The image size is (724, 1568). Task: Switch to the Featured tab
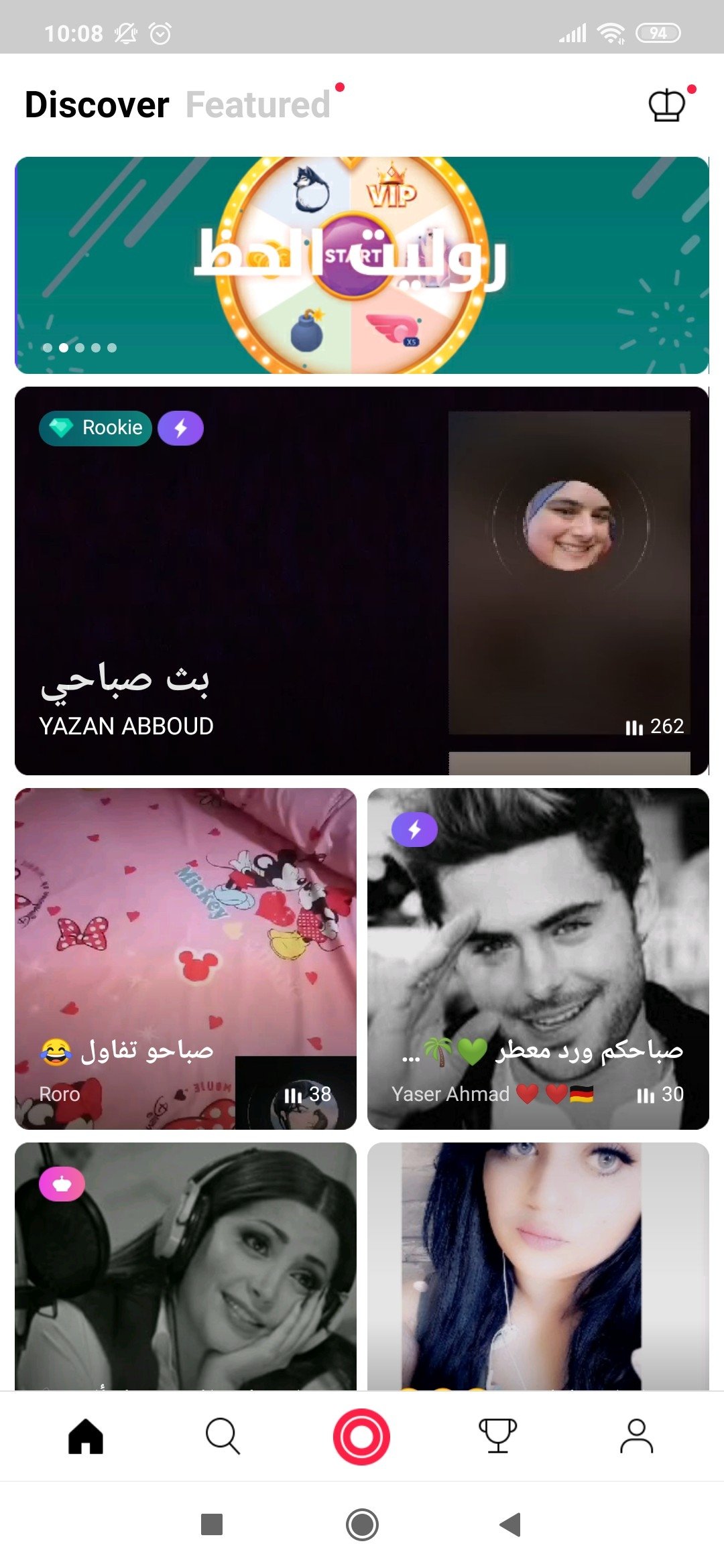click(x=258, y=105)
